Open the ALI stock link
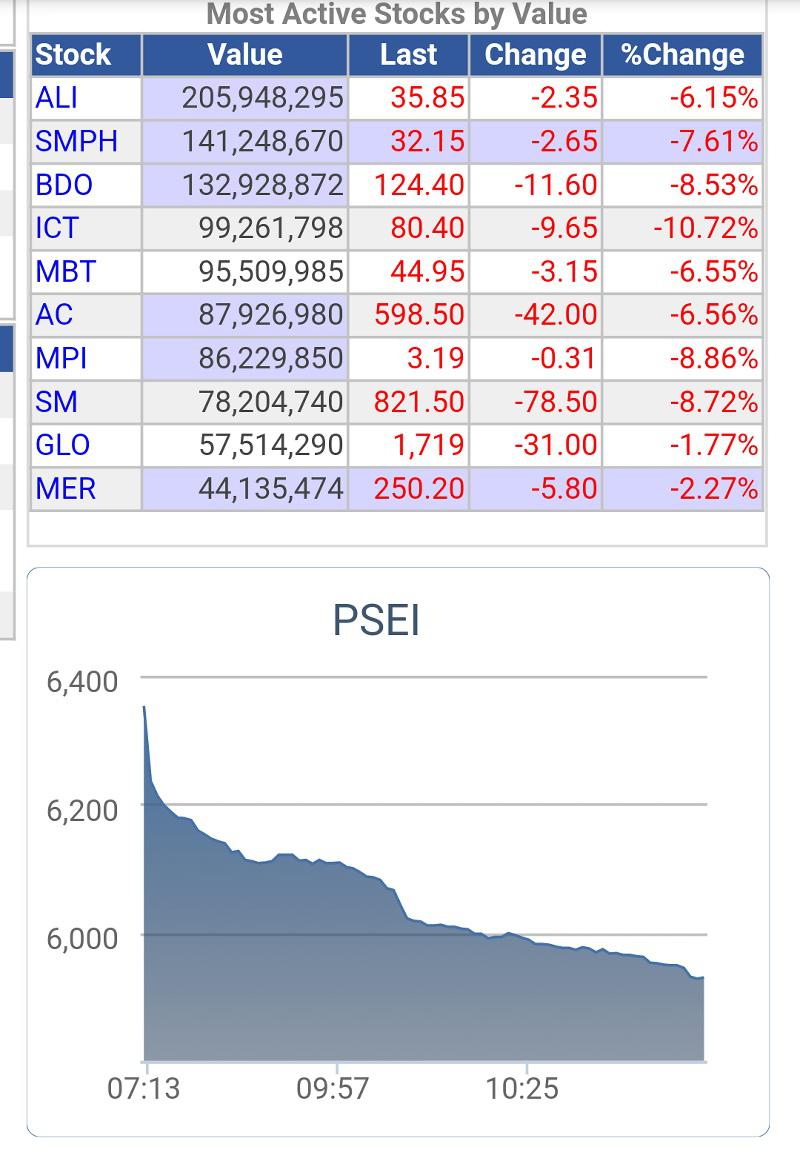 [56, 98]
